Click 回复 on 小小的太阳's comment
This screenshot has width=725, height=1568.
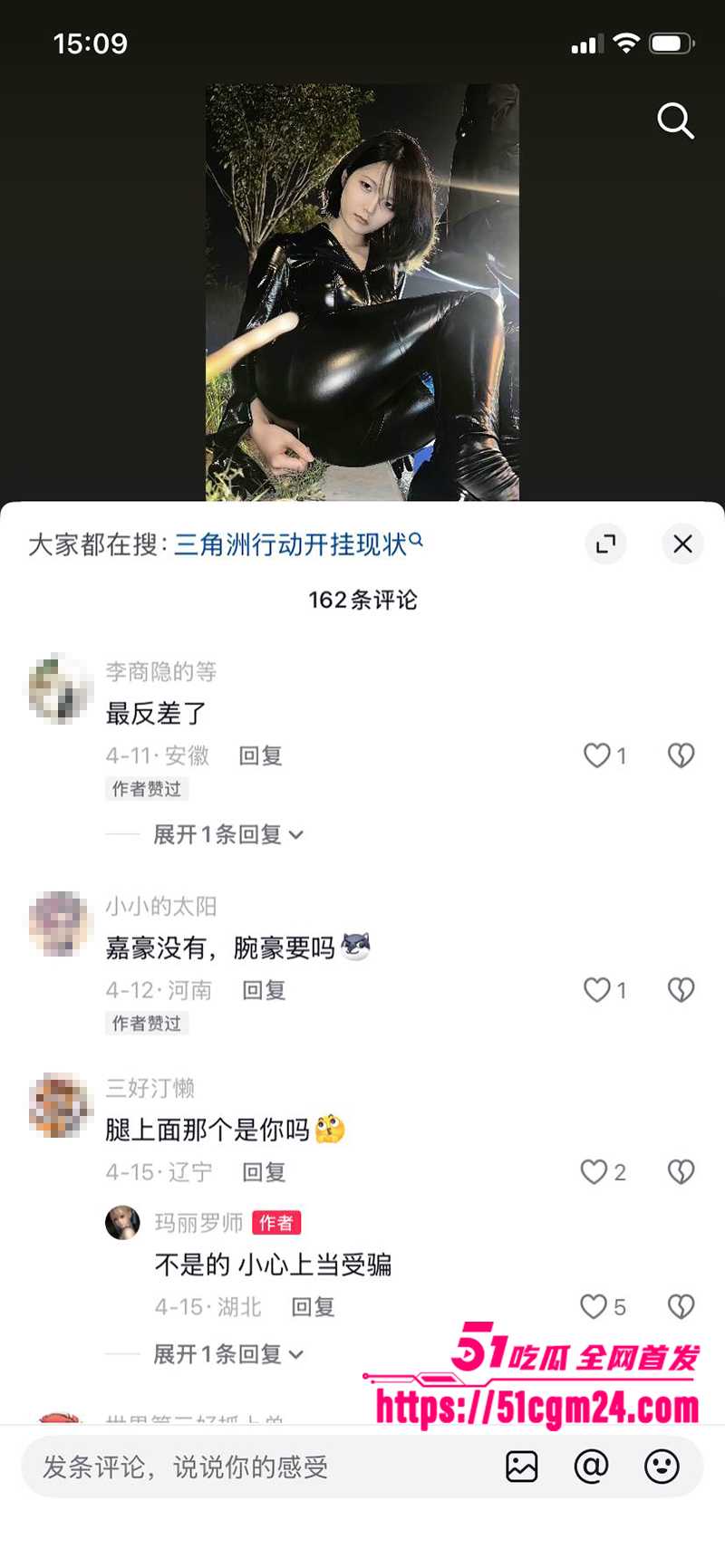pyautogui.click(x=264, y=990)
